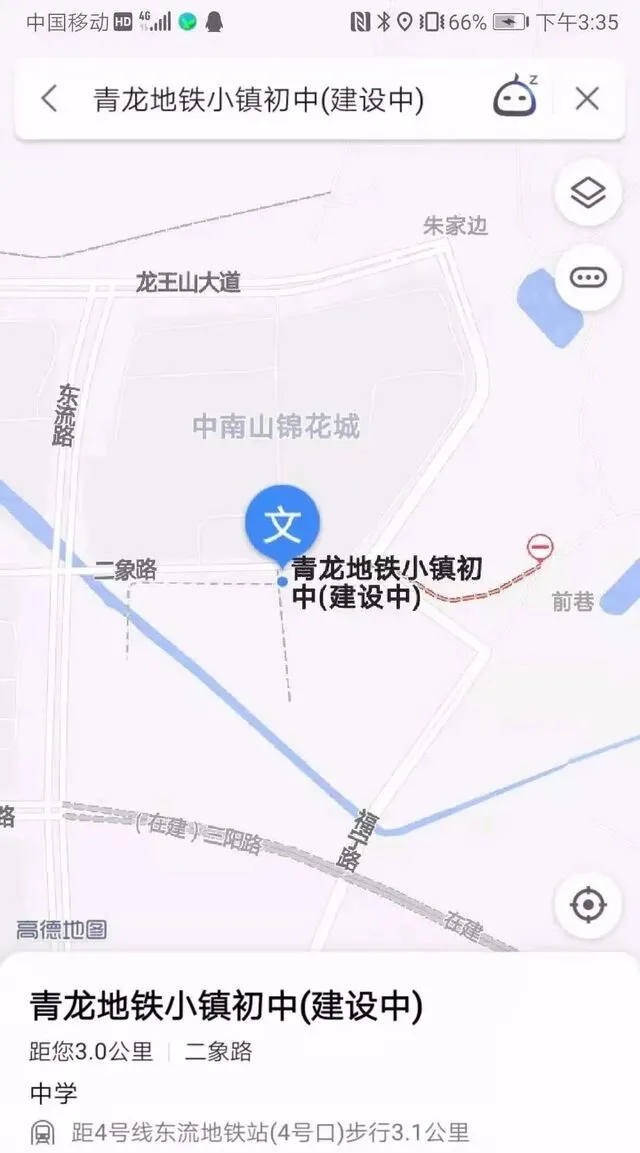The image size is (640, 1153).
Task: Tap the search box showing 青龙地铁小镇初中(建设中)
Action: point(259,99)
